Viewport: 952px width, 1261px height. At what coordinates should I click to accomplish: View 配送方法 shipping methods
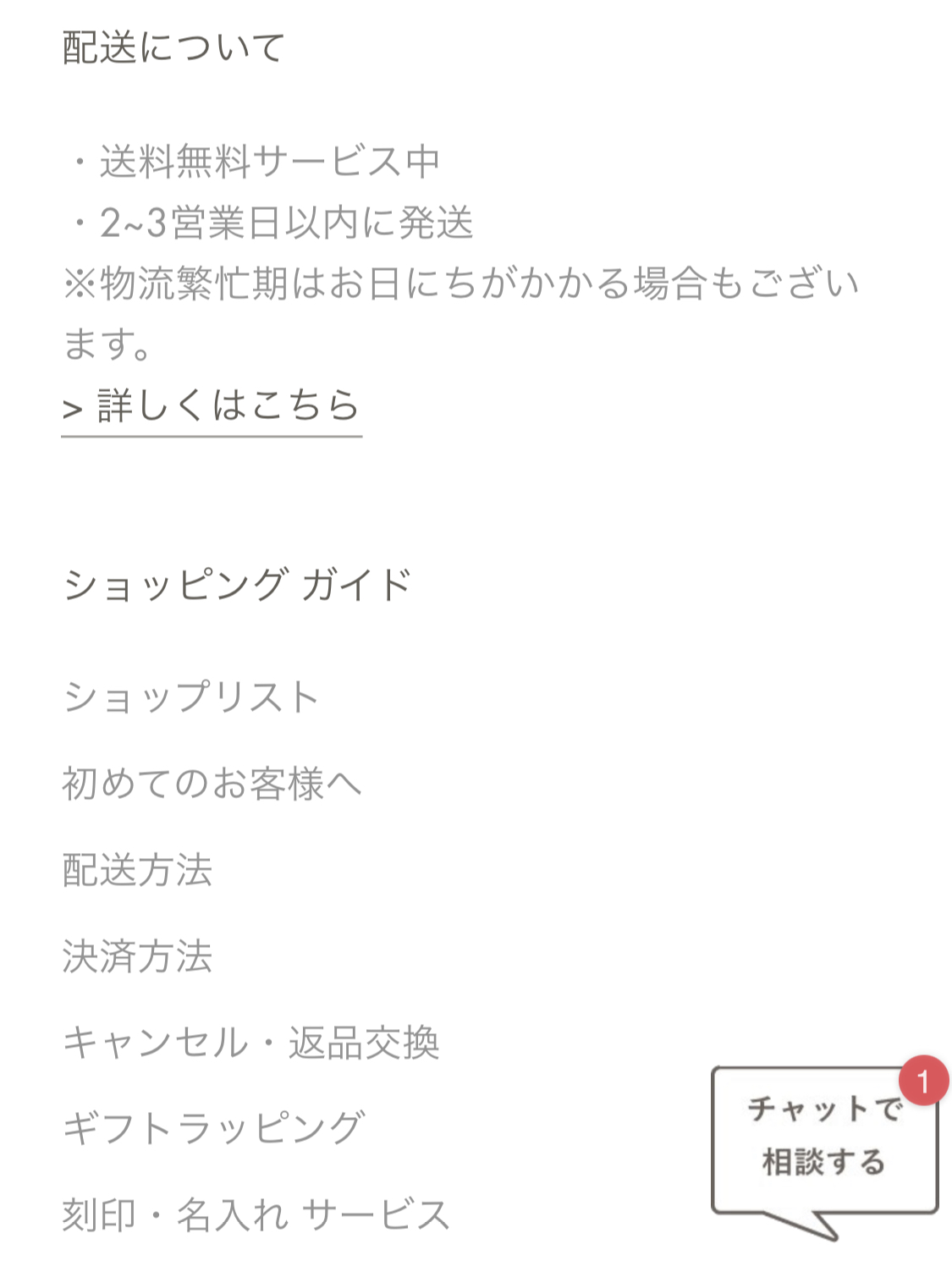(x=137, y=870)
